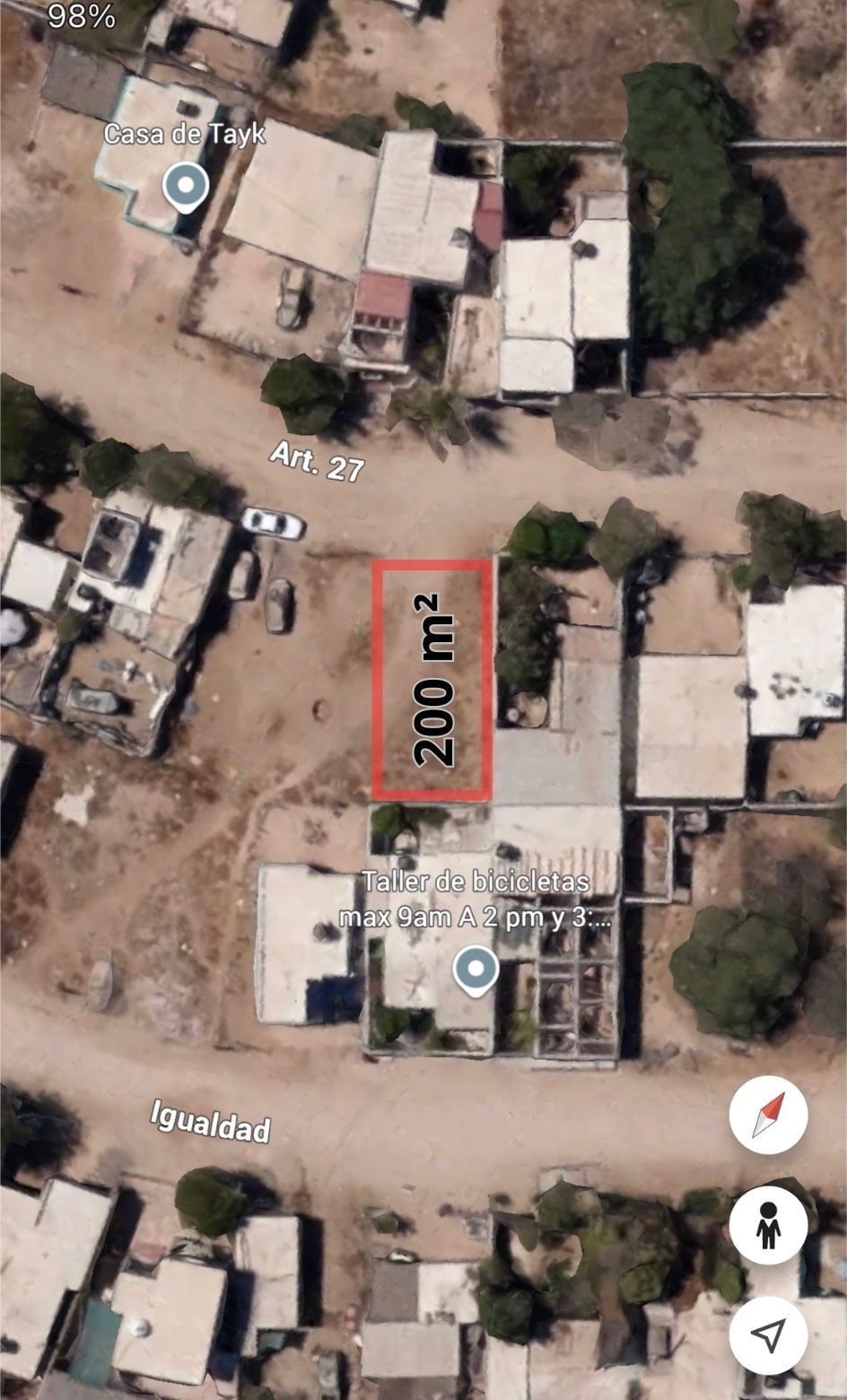The image size is (847, 1400).
Task: Reset map orientation with the compass
Action: (768, 1115)
